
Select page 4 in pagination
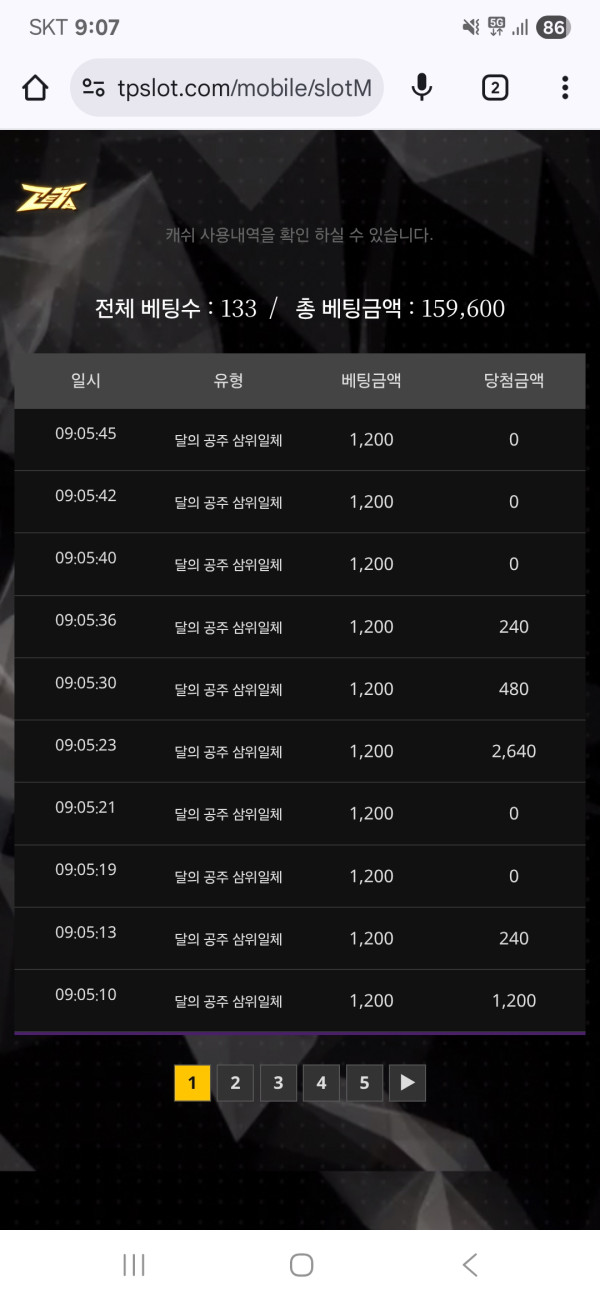321,1082
